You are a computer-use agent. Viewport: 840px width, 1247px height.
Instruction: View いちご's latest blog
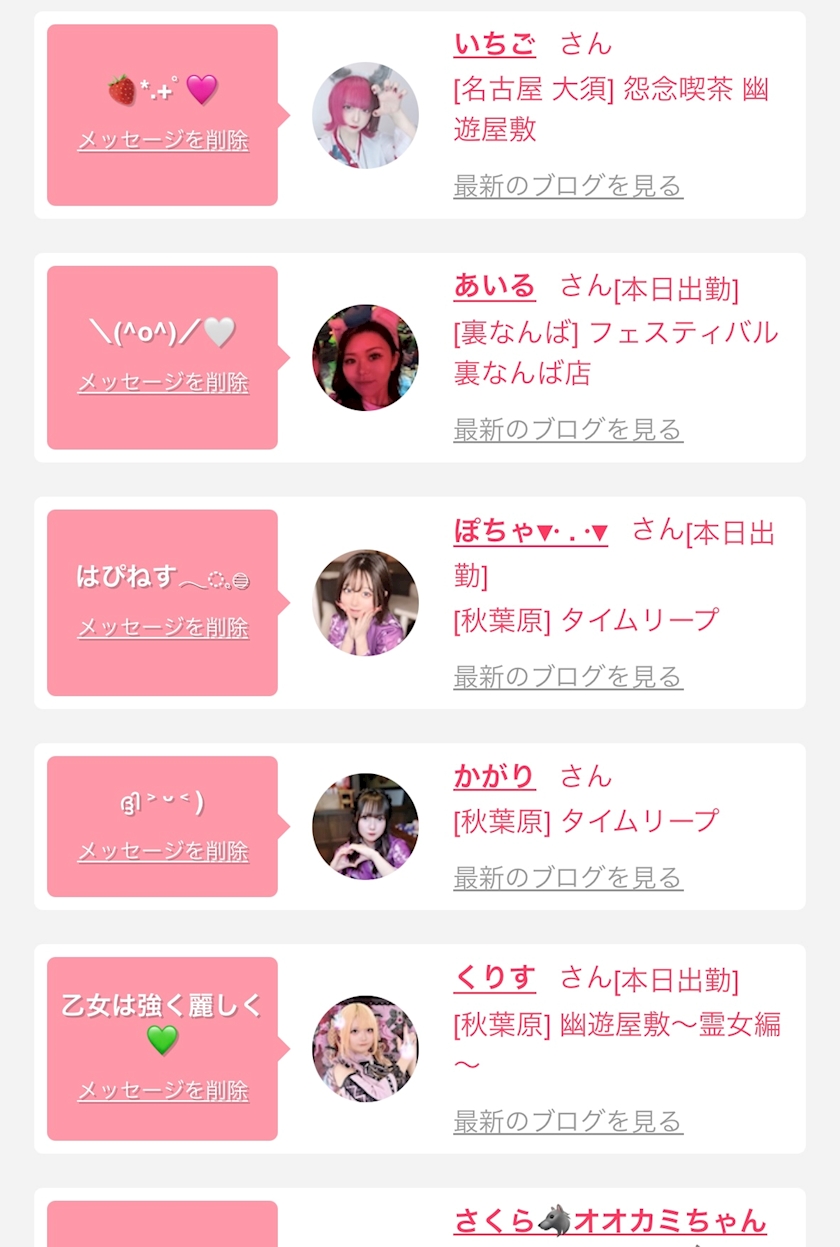click(x=568, y=185)
